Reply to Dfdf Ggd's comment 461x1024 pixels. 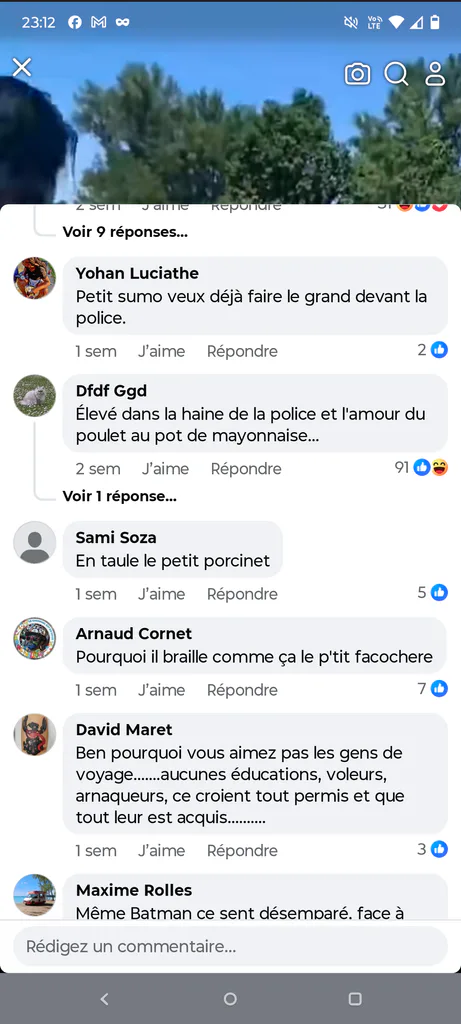click(246, 469)
